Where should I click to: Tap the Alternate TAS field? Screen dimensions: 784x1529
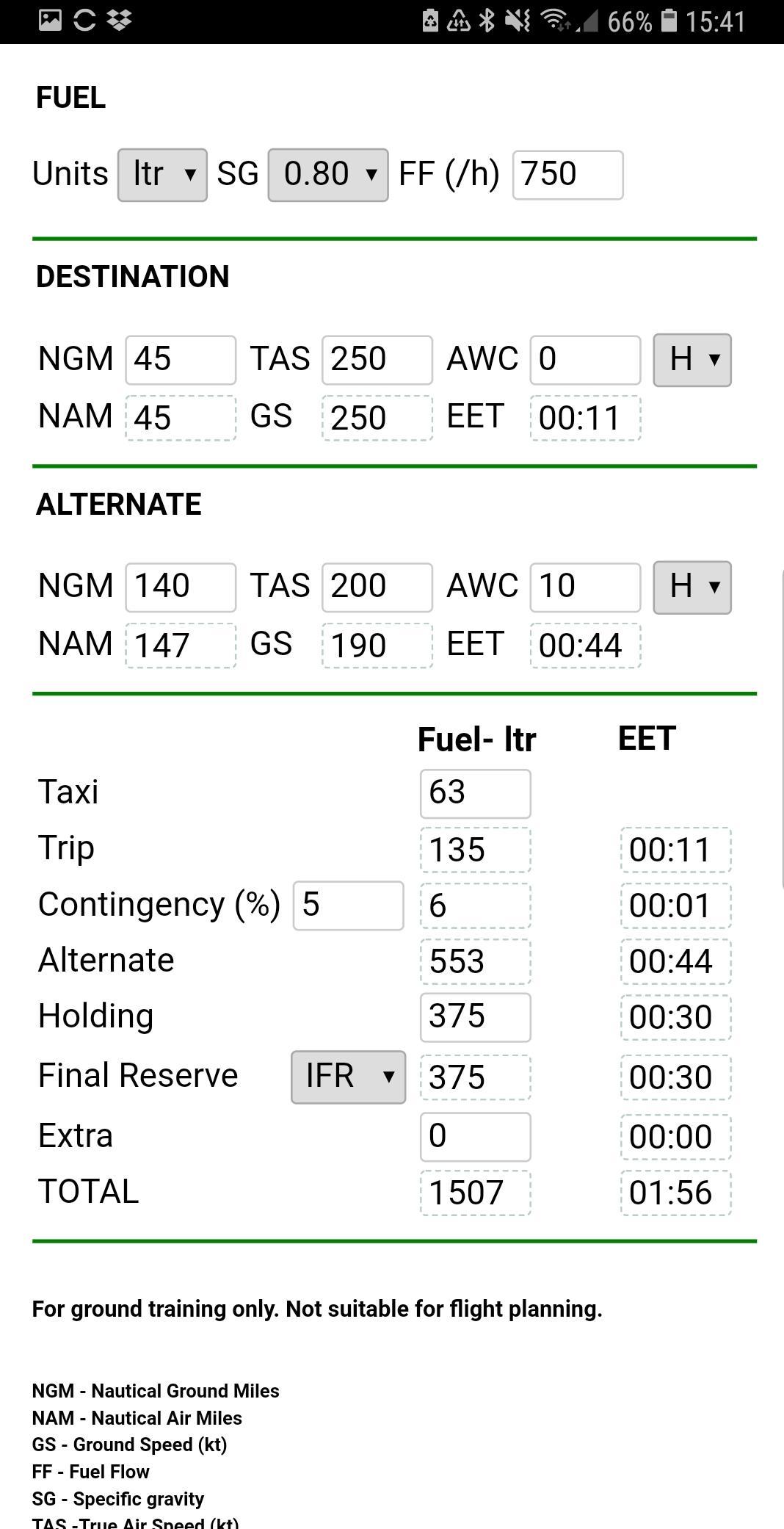click(377, 587)
